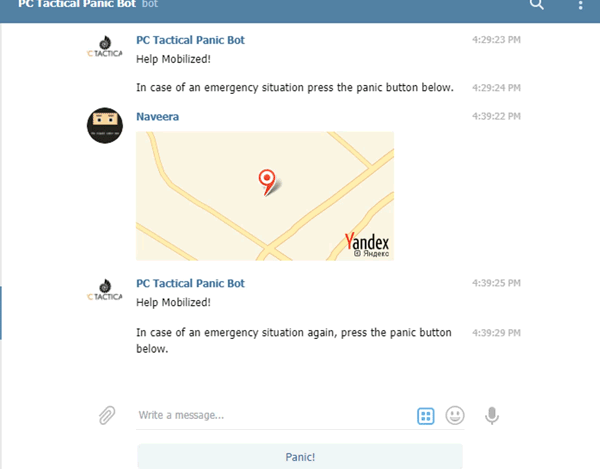The width and height of the screenshot is (600, 469).
Task: Open search in the chat header
Action: point(537,5)
